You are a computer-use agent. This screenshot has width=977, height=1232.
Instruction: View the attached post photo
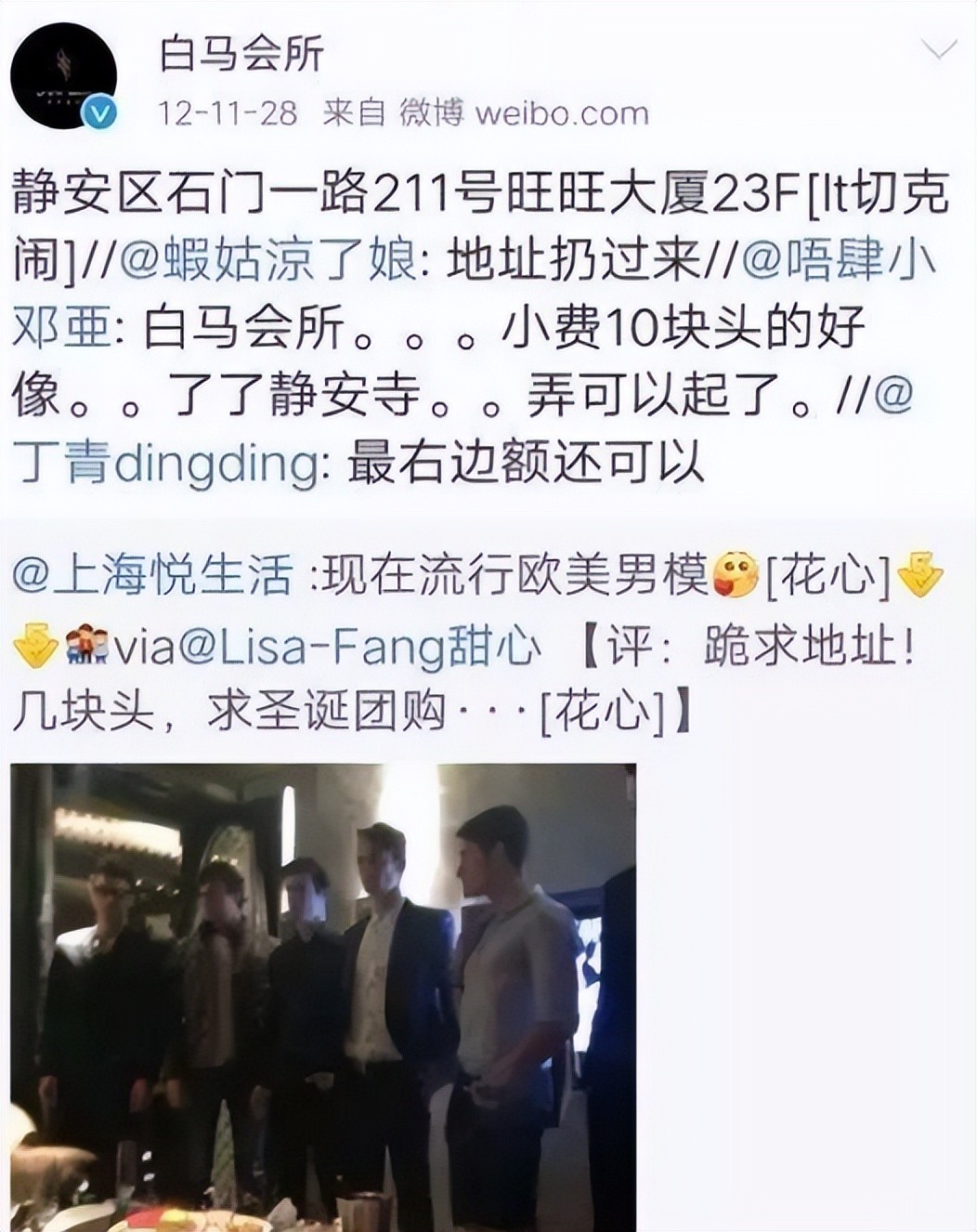tap(323, 996)
